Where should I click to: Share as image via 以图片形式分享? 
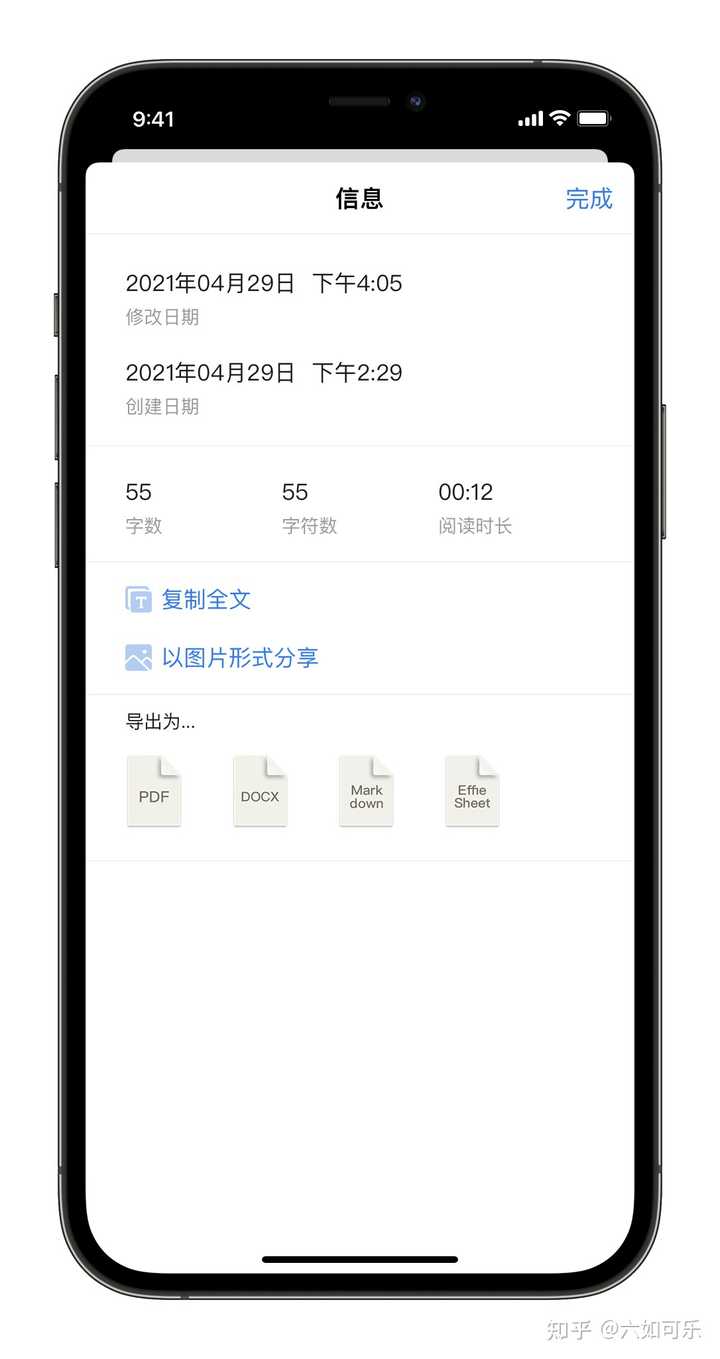[239, 658]
